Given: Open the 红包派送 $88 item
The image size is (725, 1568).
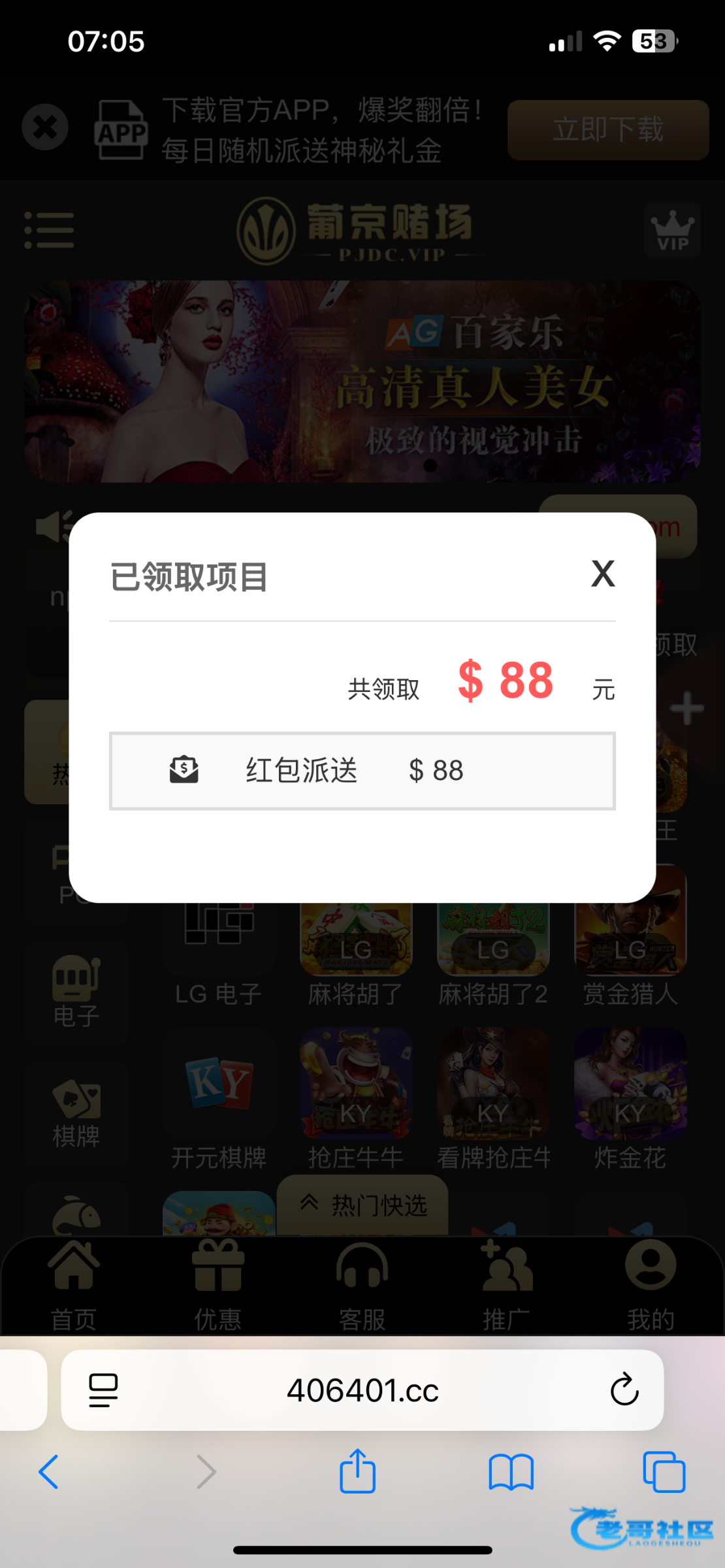Looking at the screenshot, I should pyautogui.click(x=362, y=771).
